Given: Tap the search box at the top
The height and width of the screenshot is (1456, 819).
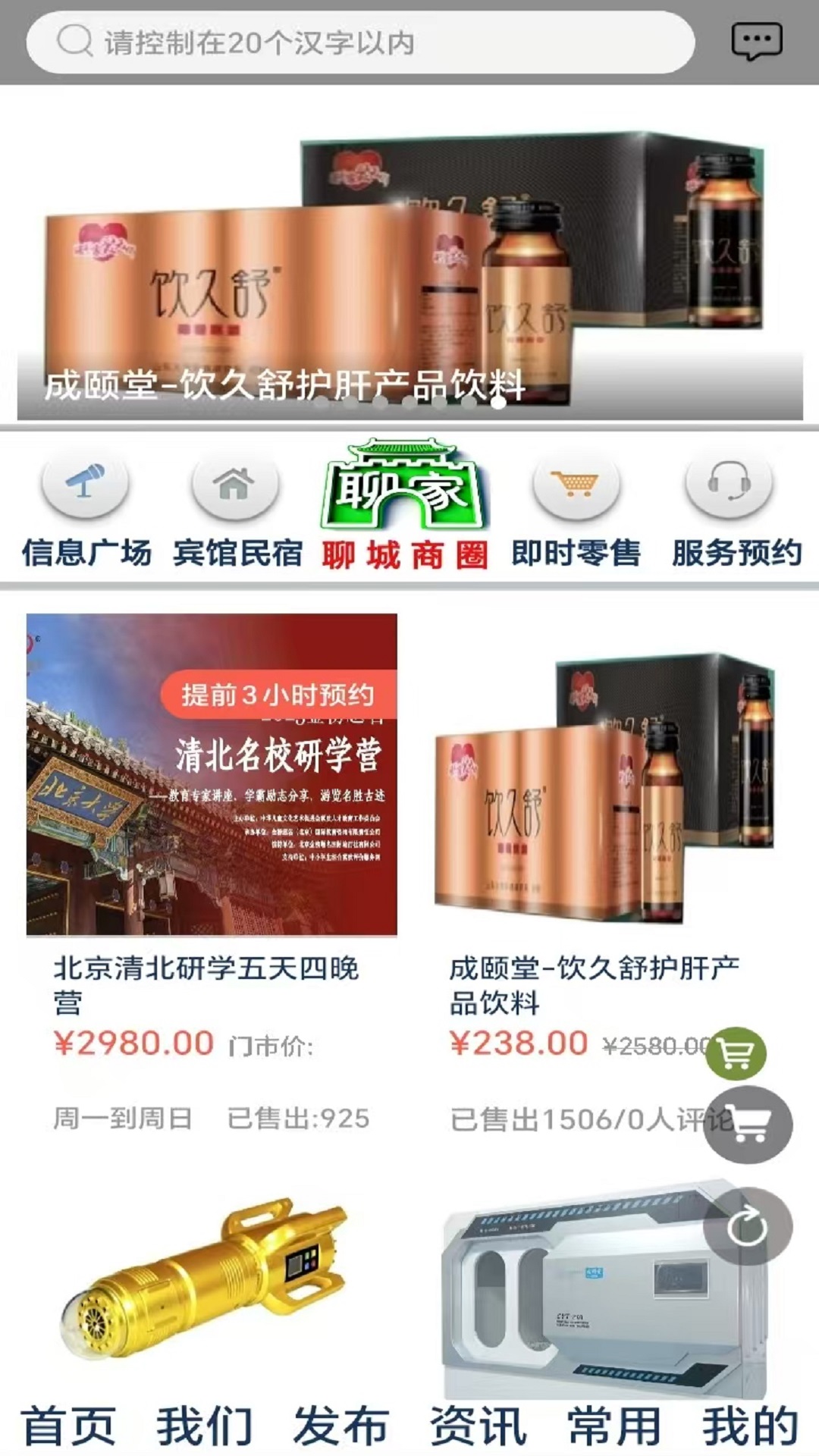Looking at the screenshot, I should pyautogui.click(x=360, y=42).
